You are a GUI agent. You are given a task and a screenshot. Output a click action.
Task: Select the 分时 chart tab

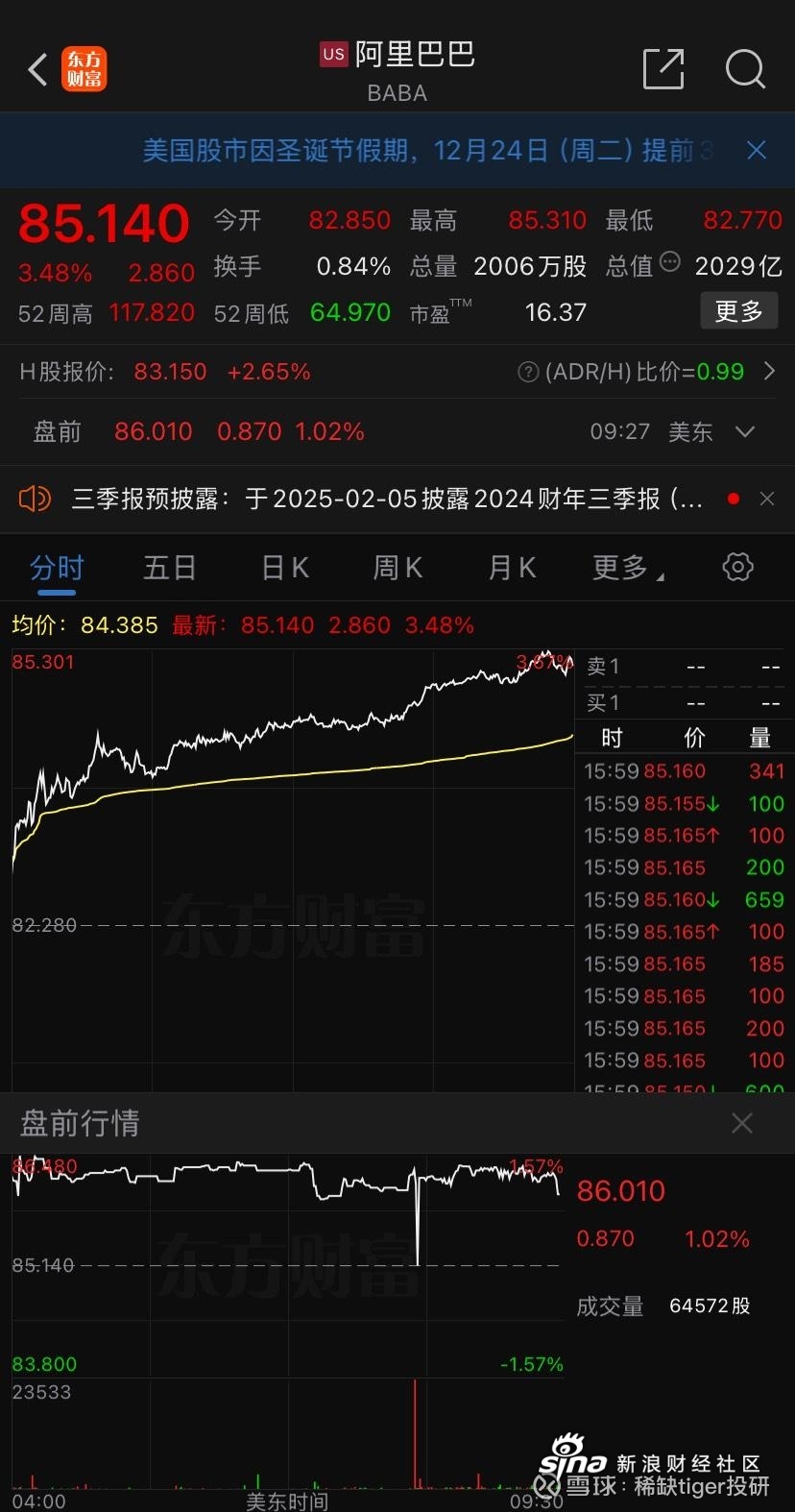pyautogui.click(x=57, y=568)
